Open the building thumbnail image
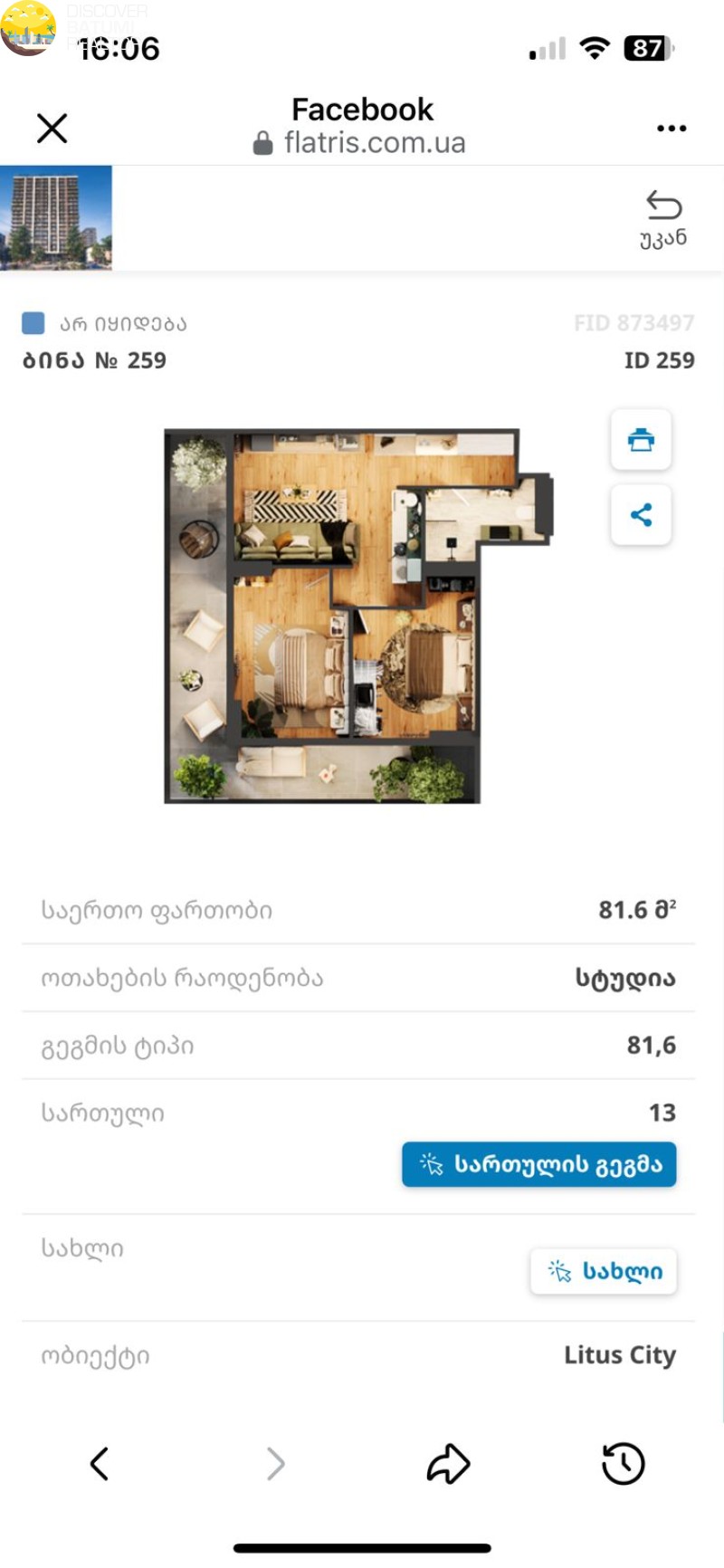Image resolution: width=724 pixels, height=1568 pixels. [56, 217]
